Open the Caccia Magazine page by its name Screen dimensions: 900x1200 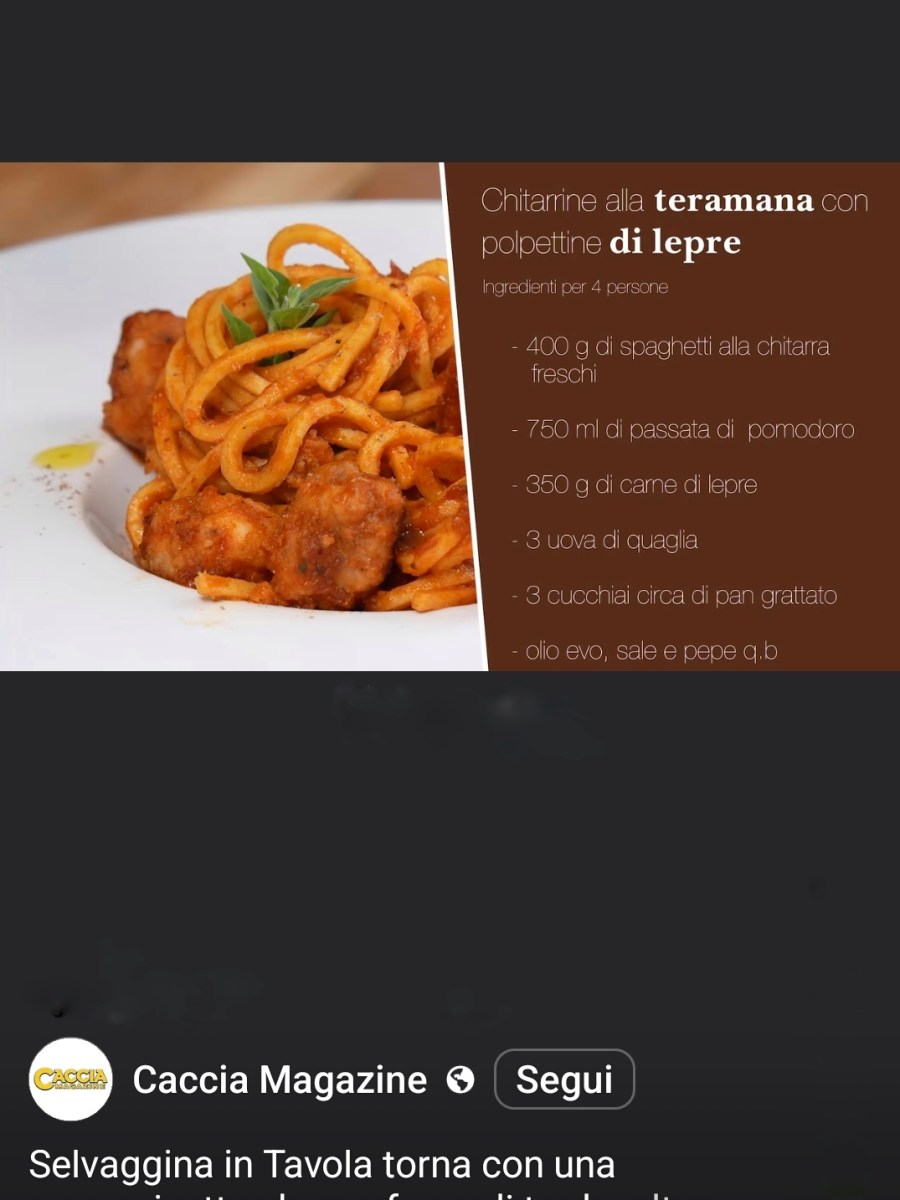[x=280, y=1079]
